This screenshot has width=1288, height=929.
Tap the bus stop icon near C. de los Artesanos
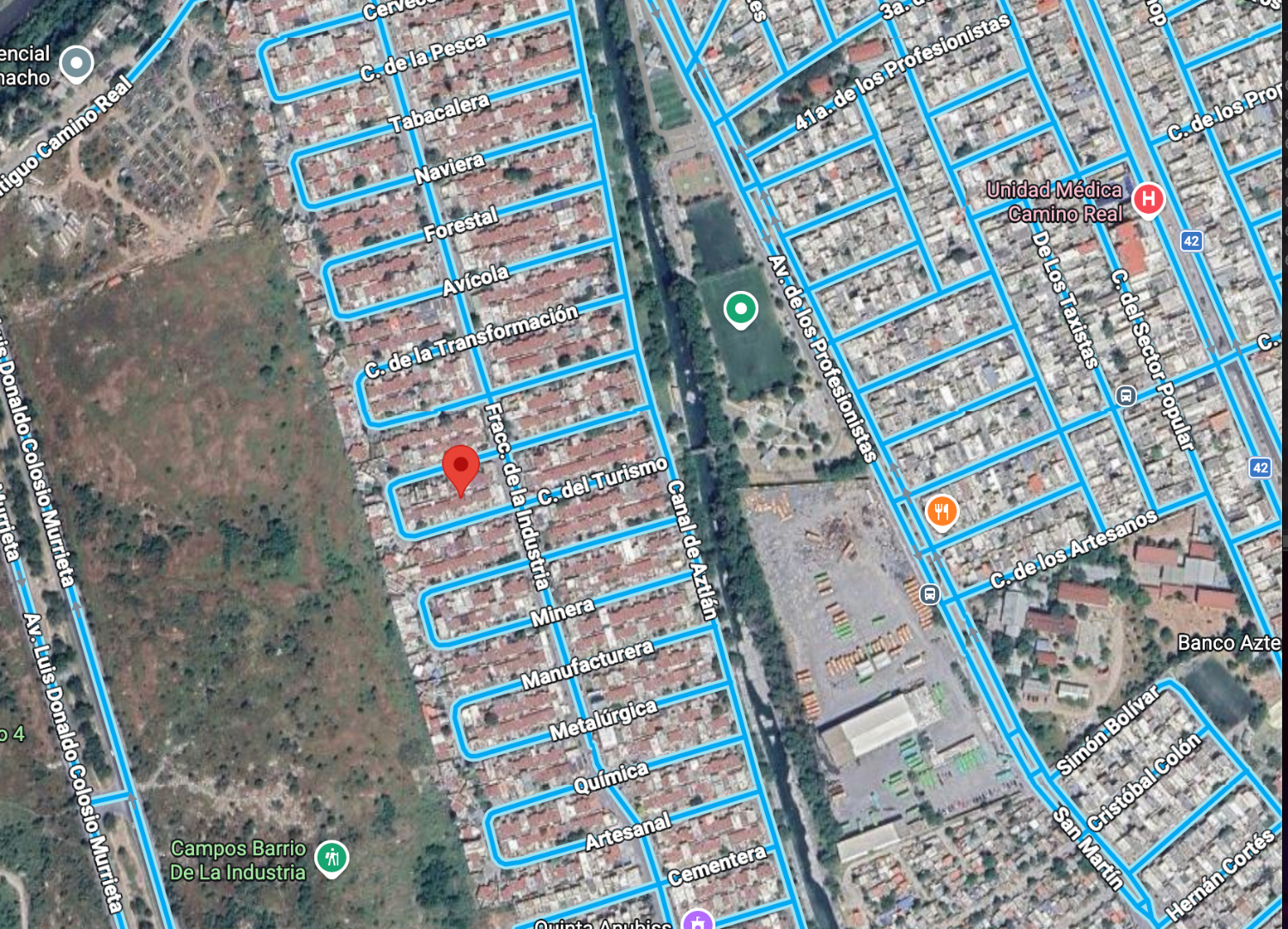tap(929, 594)
